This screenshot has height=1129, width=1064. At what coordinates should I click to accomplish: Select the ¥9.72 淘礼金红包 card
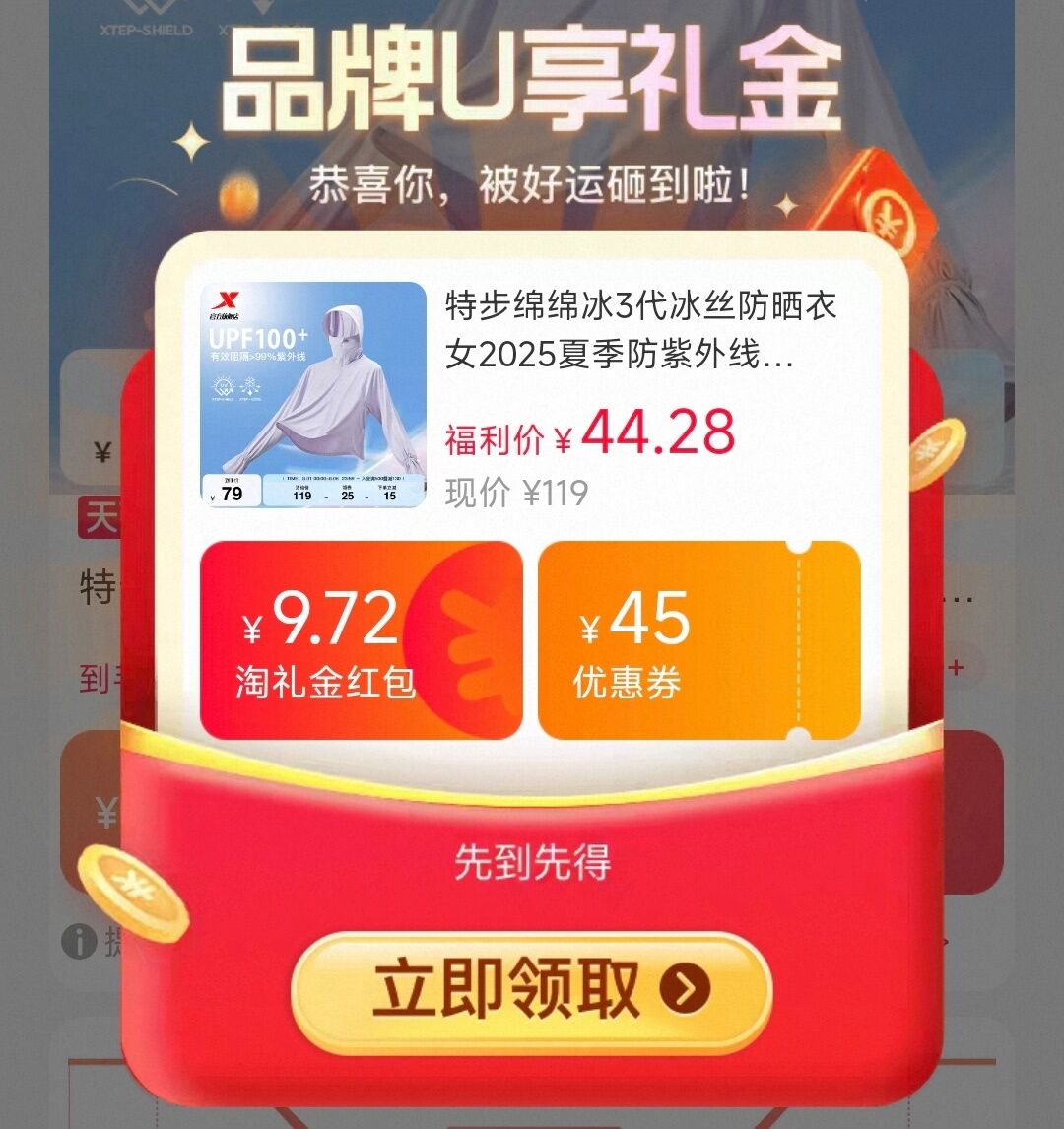[361, 640]
